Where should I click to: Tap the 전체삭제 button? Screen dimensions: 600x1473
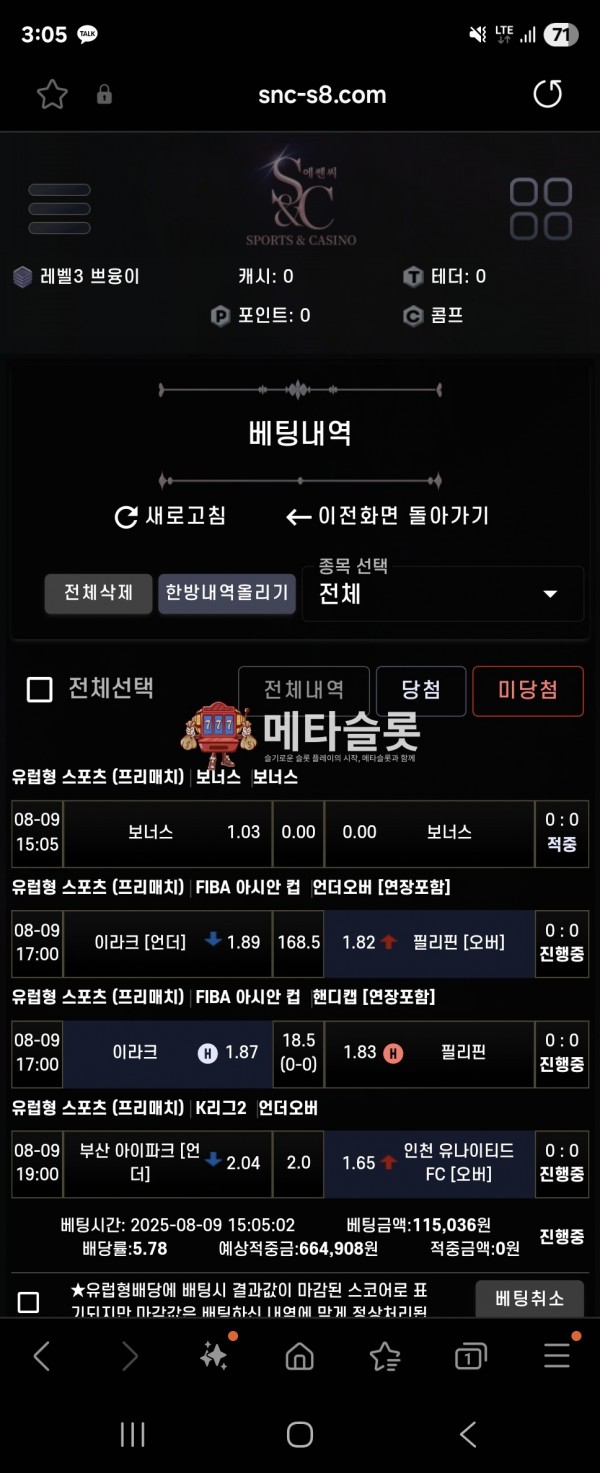[98, 593]
